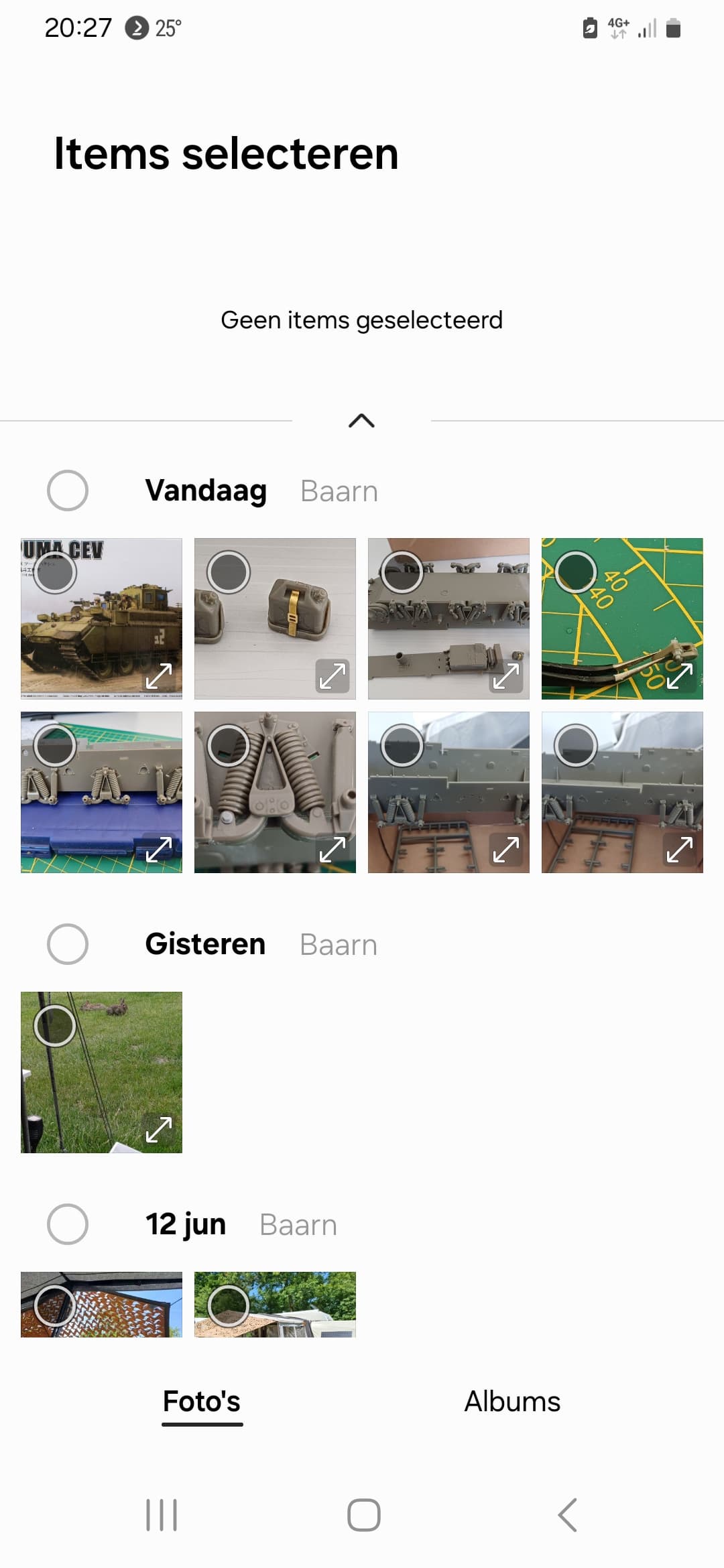This screenshot has width=724, height=1568.
Task: Expand the rabbit on grass photo
Action: 159,1130
